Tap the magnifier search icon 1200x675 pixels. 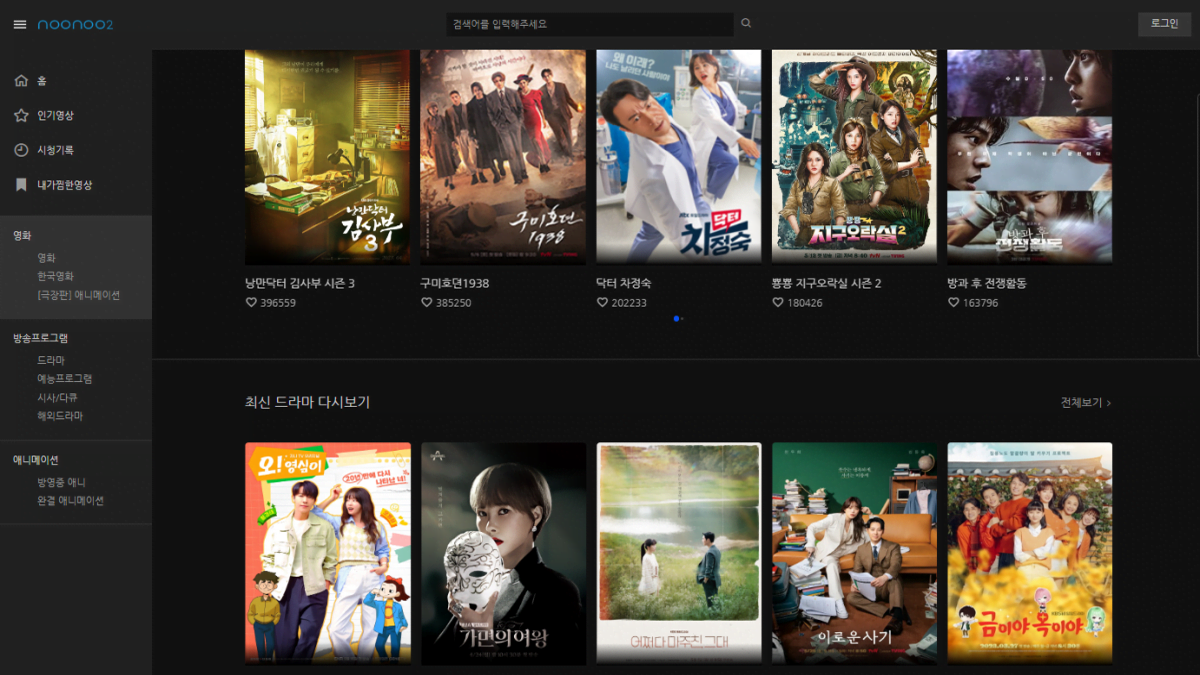pyautogui.click(x=746, y=24)
